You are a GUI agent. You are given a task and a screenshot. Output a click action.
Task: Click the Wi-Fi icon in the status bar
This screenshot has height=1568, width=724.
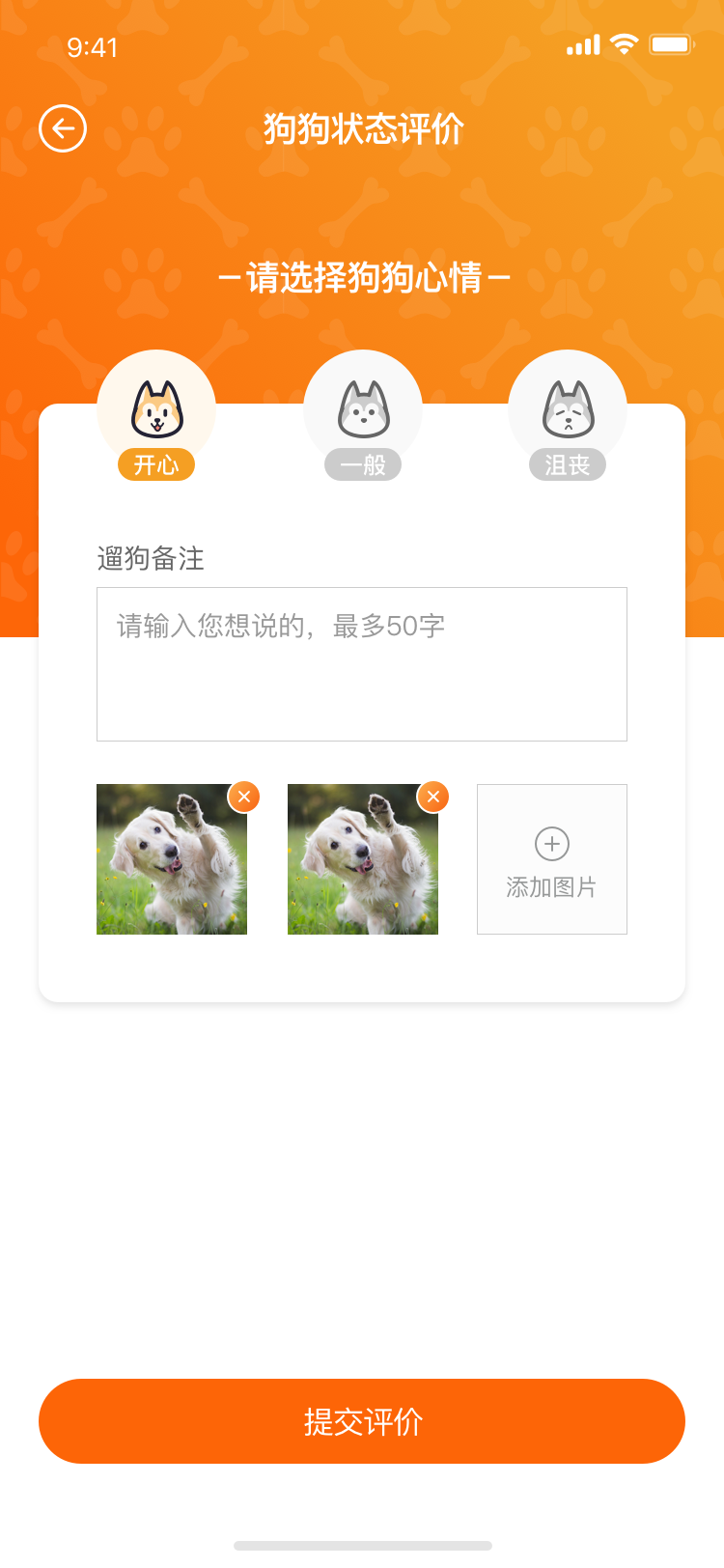point(624,43)
